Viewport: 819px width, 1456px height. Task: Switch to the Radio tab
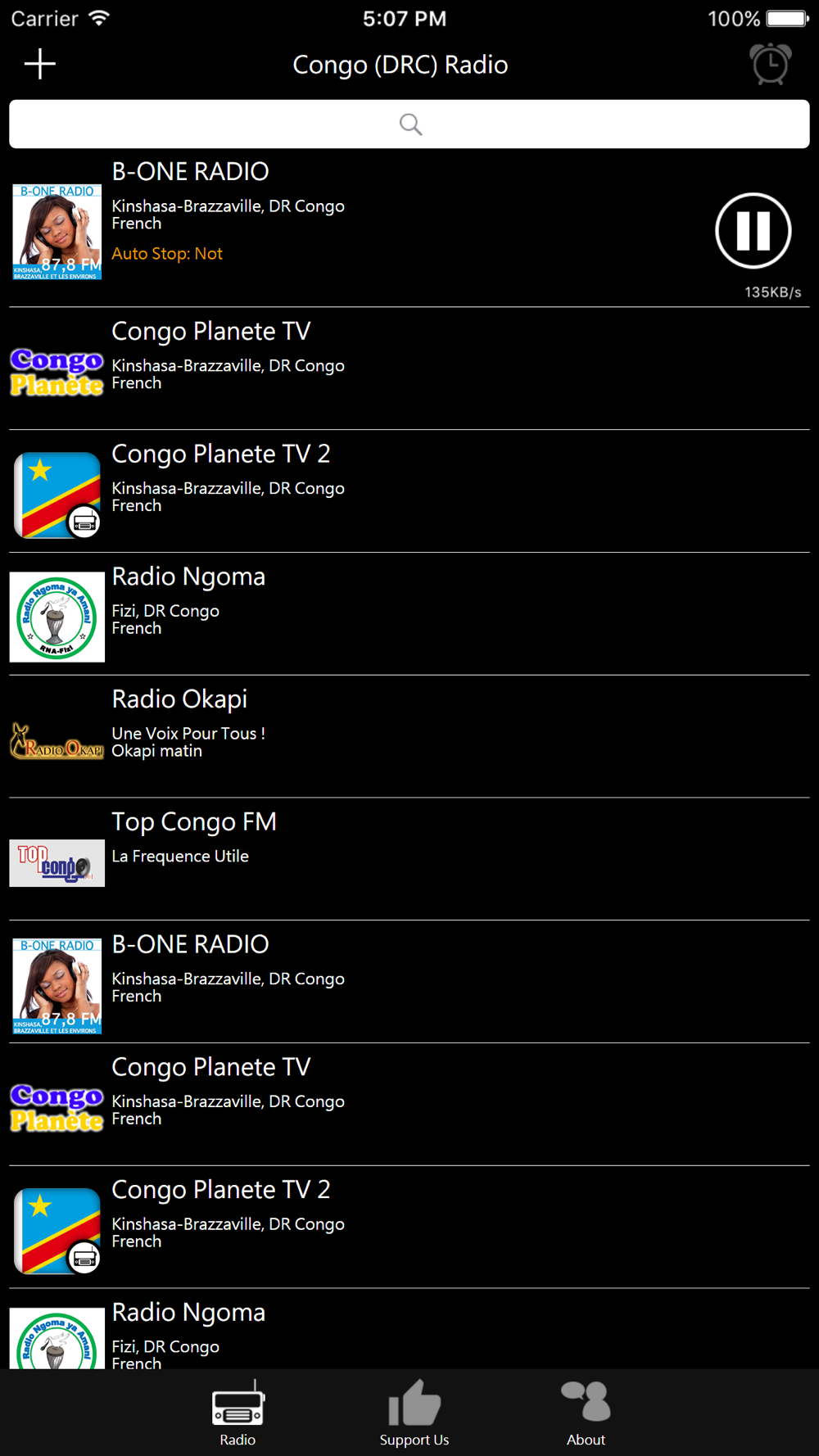click(238, 1413)
